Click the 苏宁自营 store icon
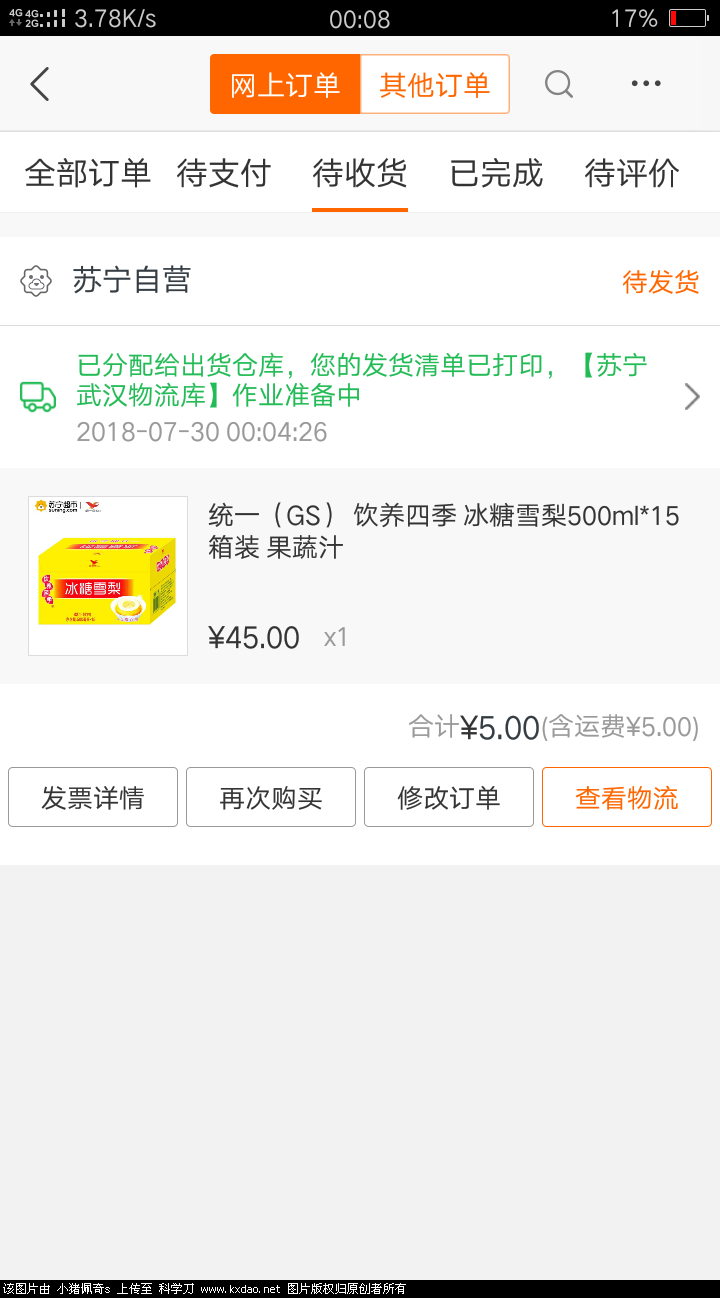The image size is (720, 1298). click(36, 281)
